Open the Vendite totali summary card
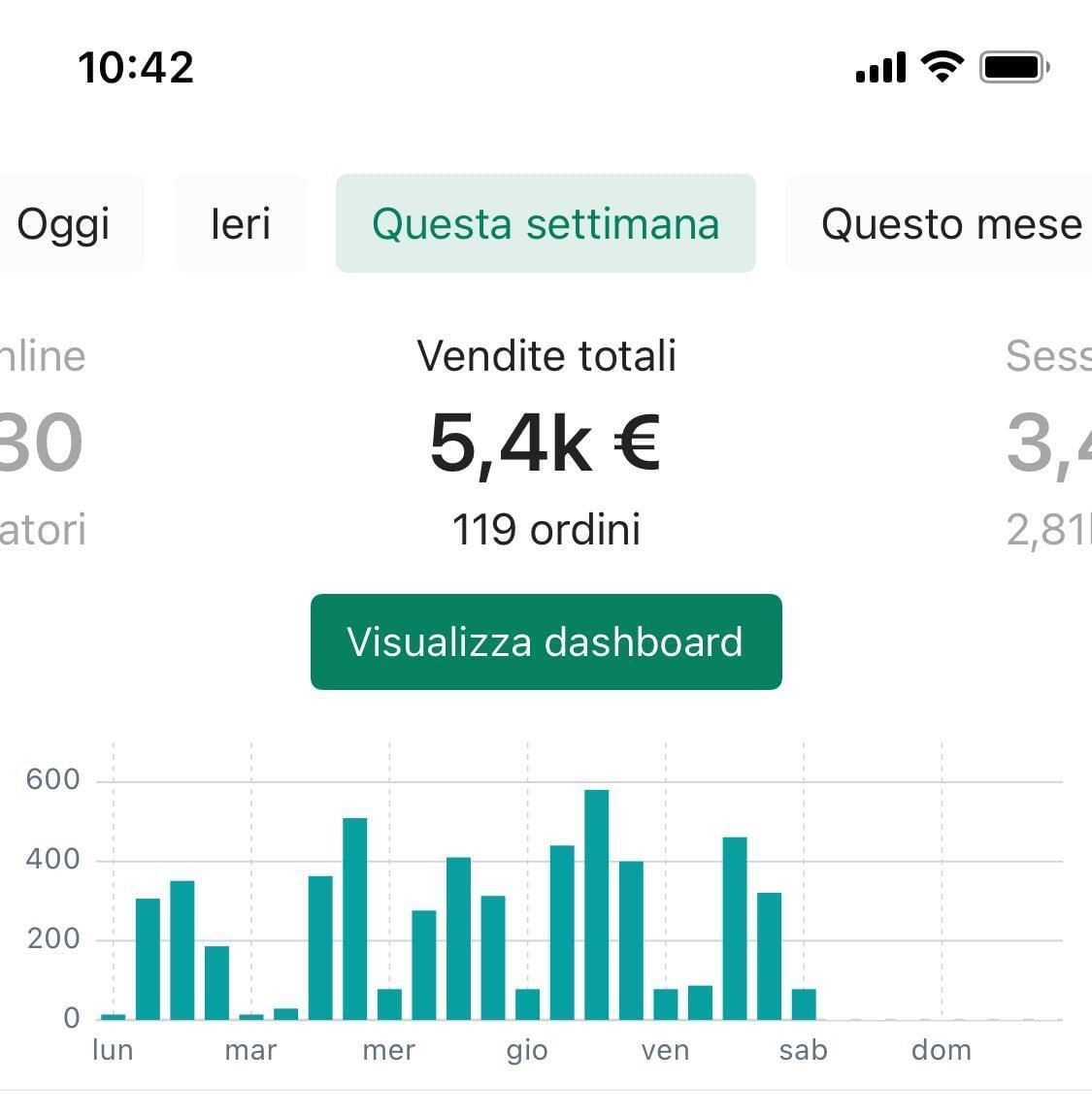This screenshot has width=1092, height=1116. point(546,443)
